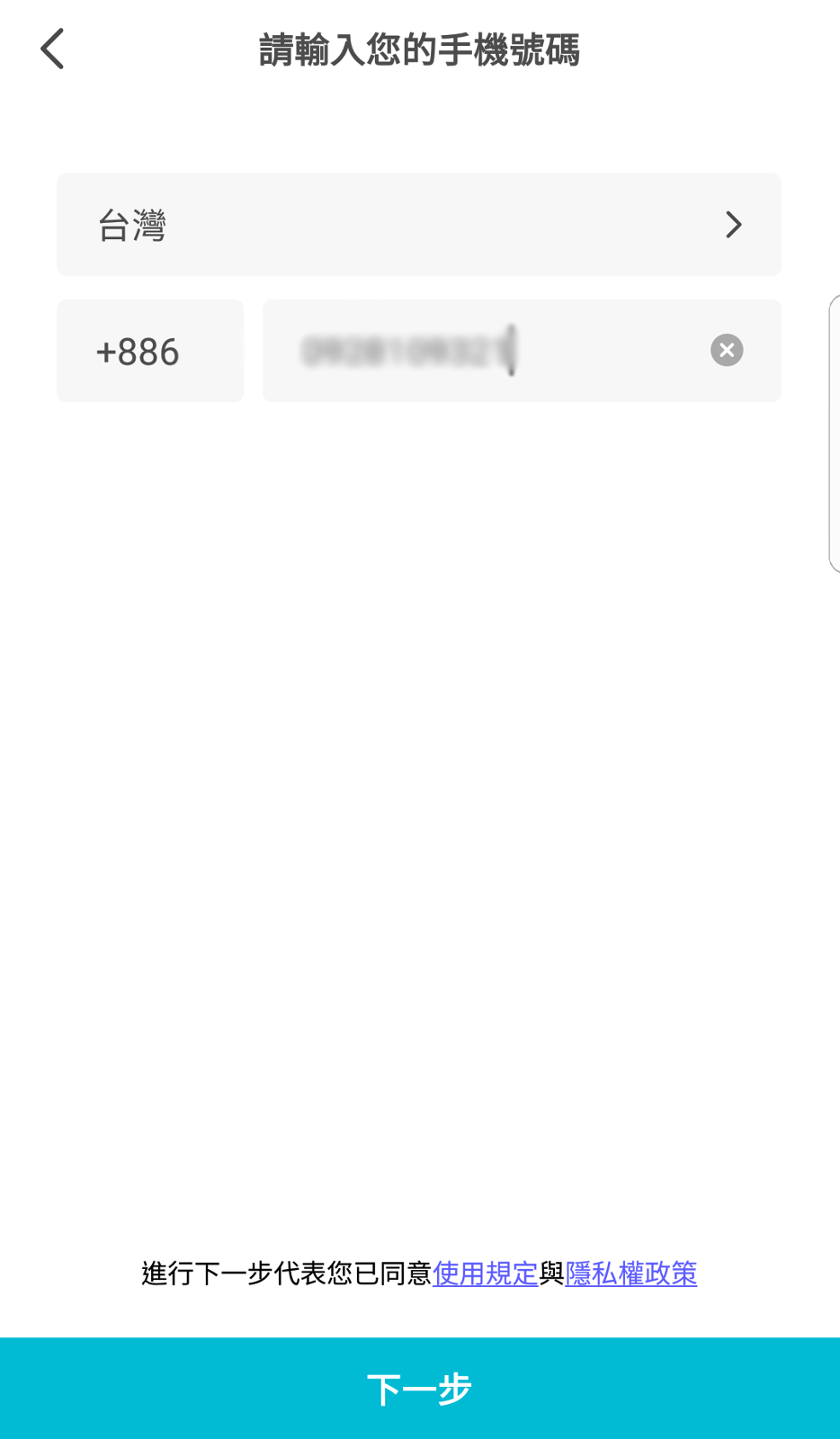
Task: Go back using the top-left arrow
Action: coord(53,49)
